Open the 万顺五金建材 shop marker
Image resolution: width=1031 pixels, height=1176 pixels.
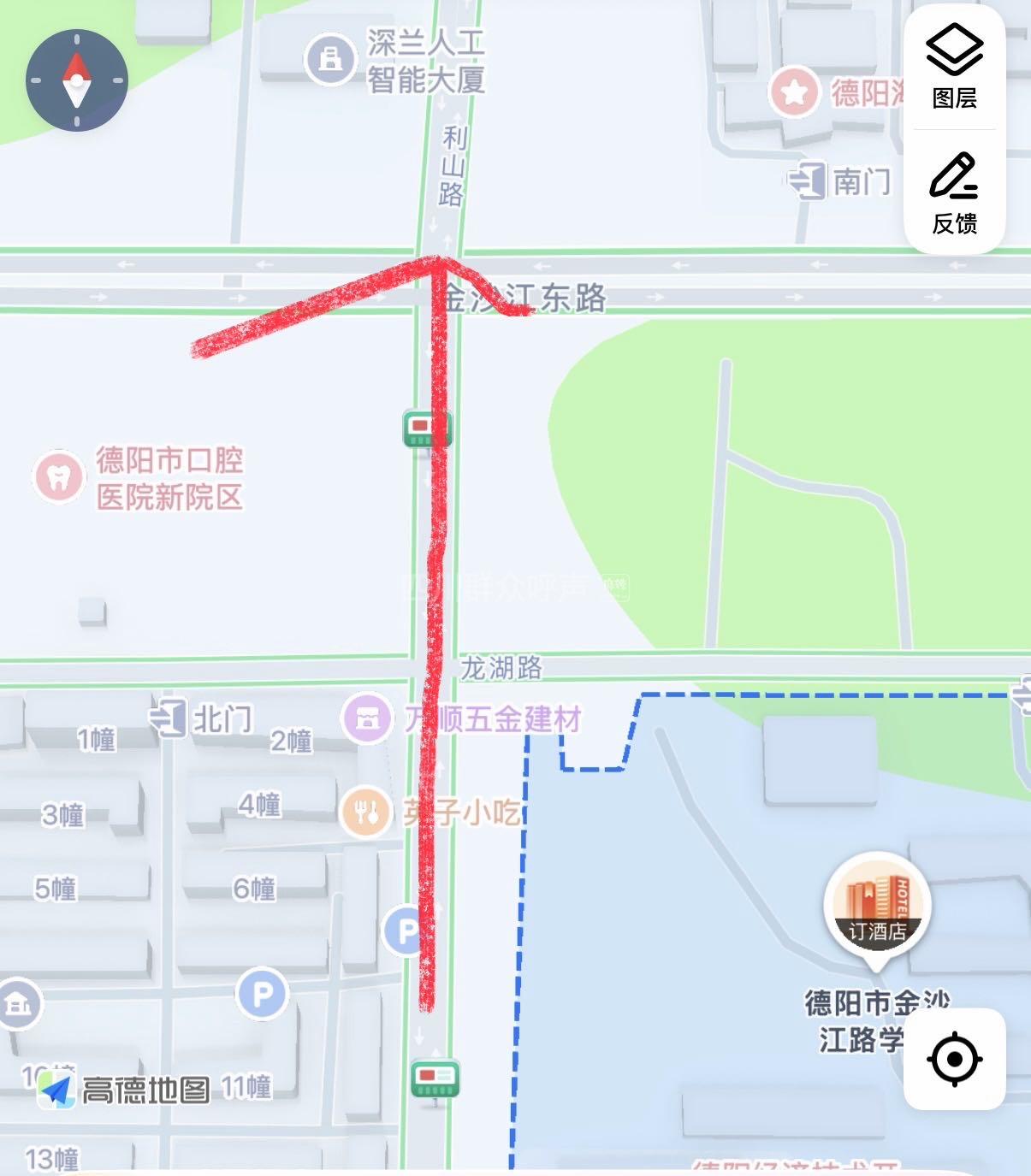367,718
